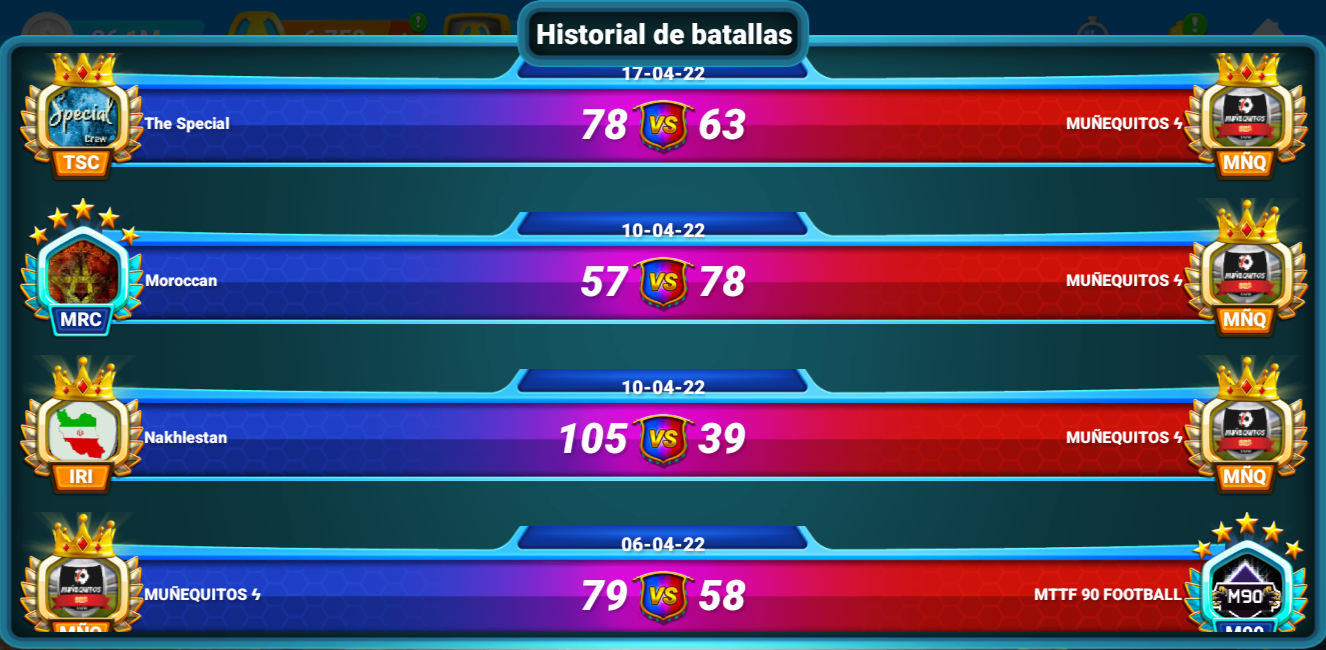This screenshot has height=650, width=1326.
Task: Open the 17-04-22 battle against The Special
Action: [x=663, y=125]
